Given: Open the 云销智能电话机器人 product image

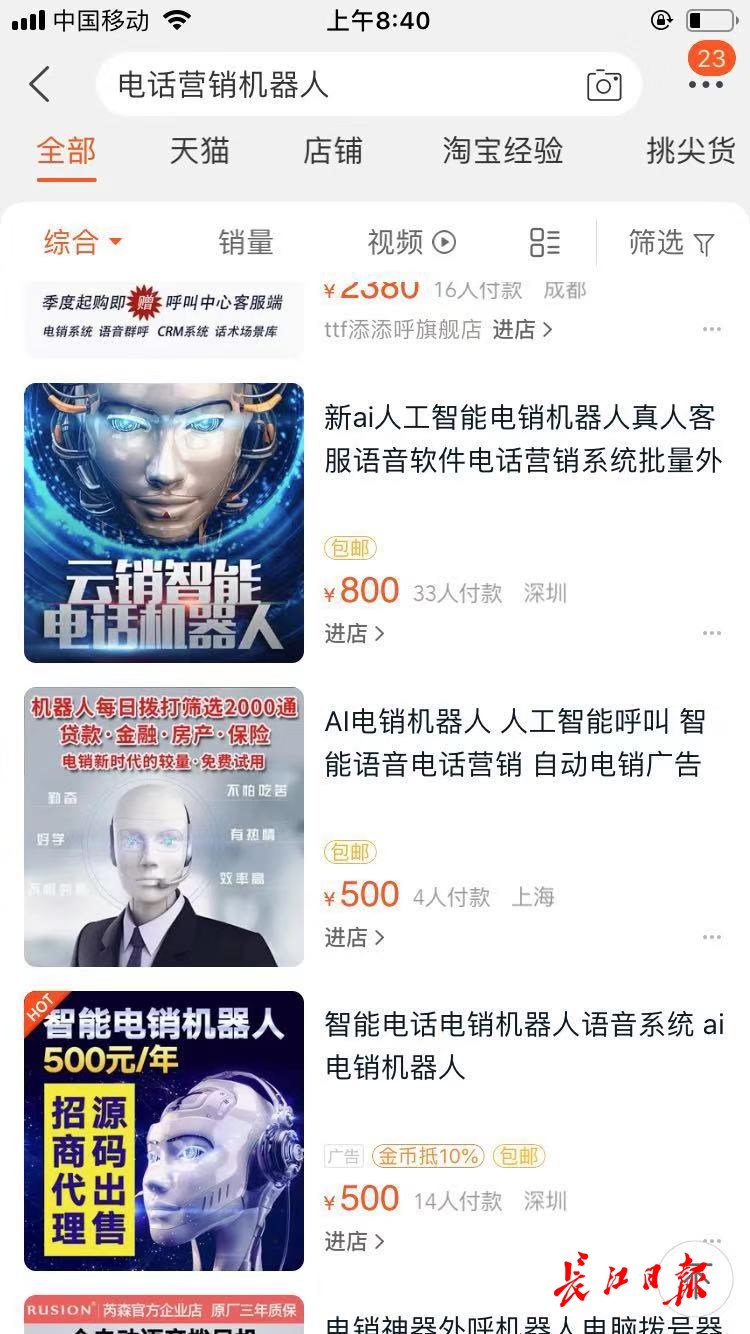Looking at the screenshot, I should pos(164,522).
